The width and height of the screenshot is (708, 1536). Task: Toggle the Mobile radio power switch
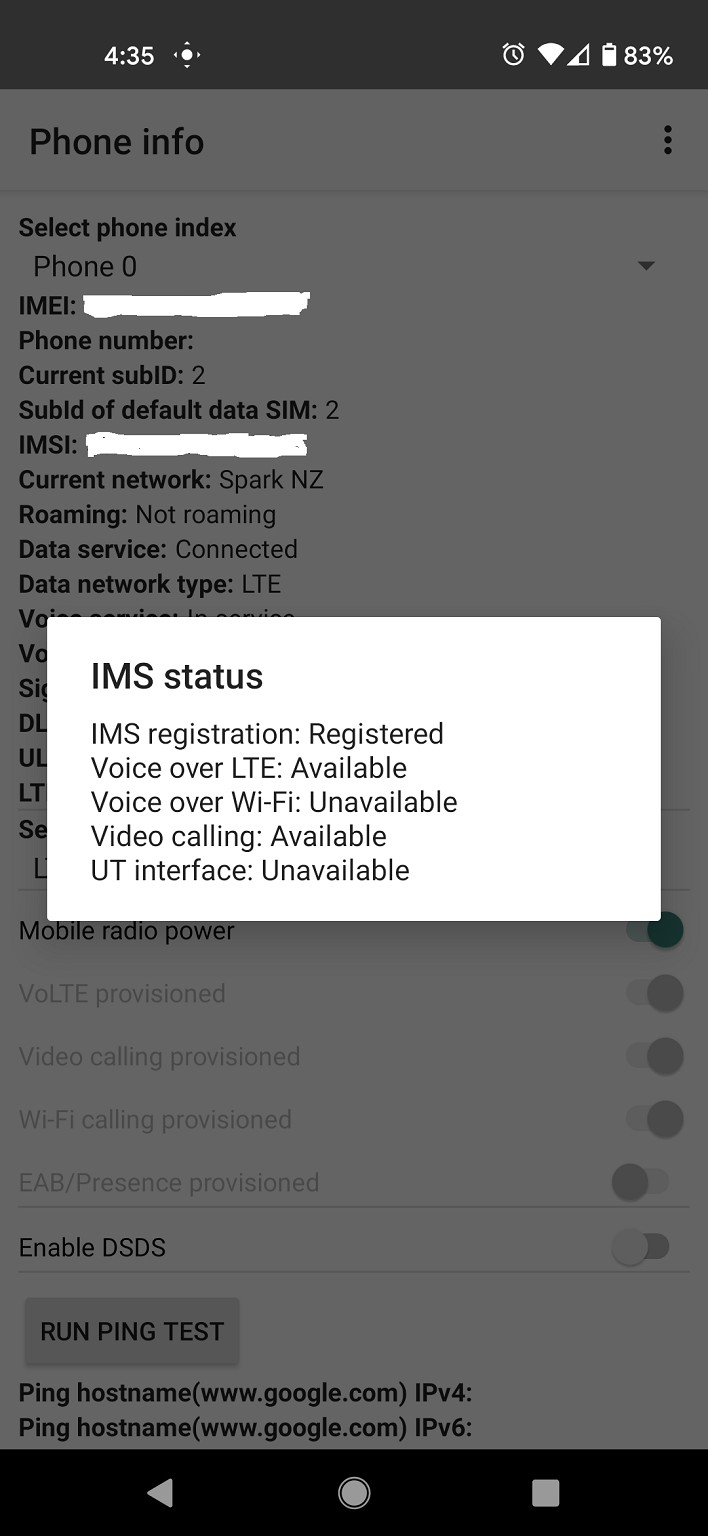[657, 931]
